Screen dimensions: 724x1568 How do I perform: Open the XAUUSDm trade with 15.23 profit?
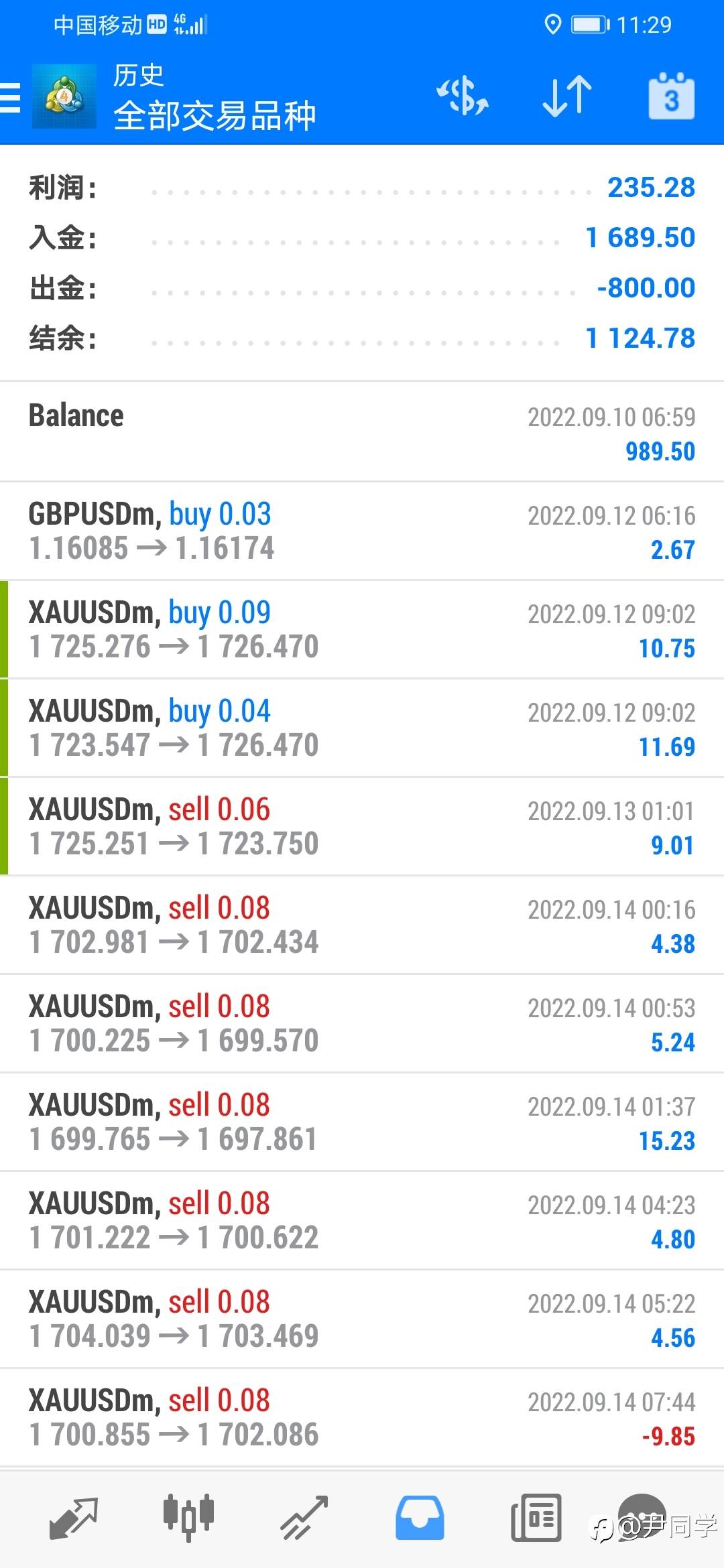[x=362, y=1122]
